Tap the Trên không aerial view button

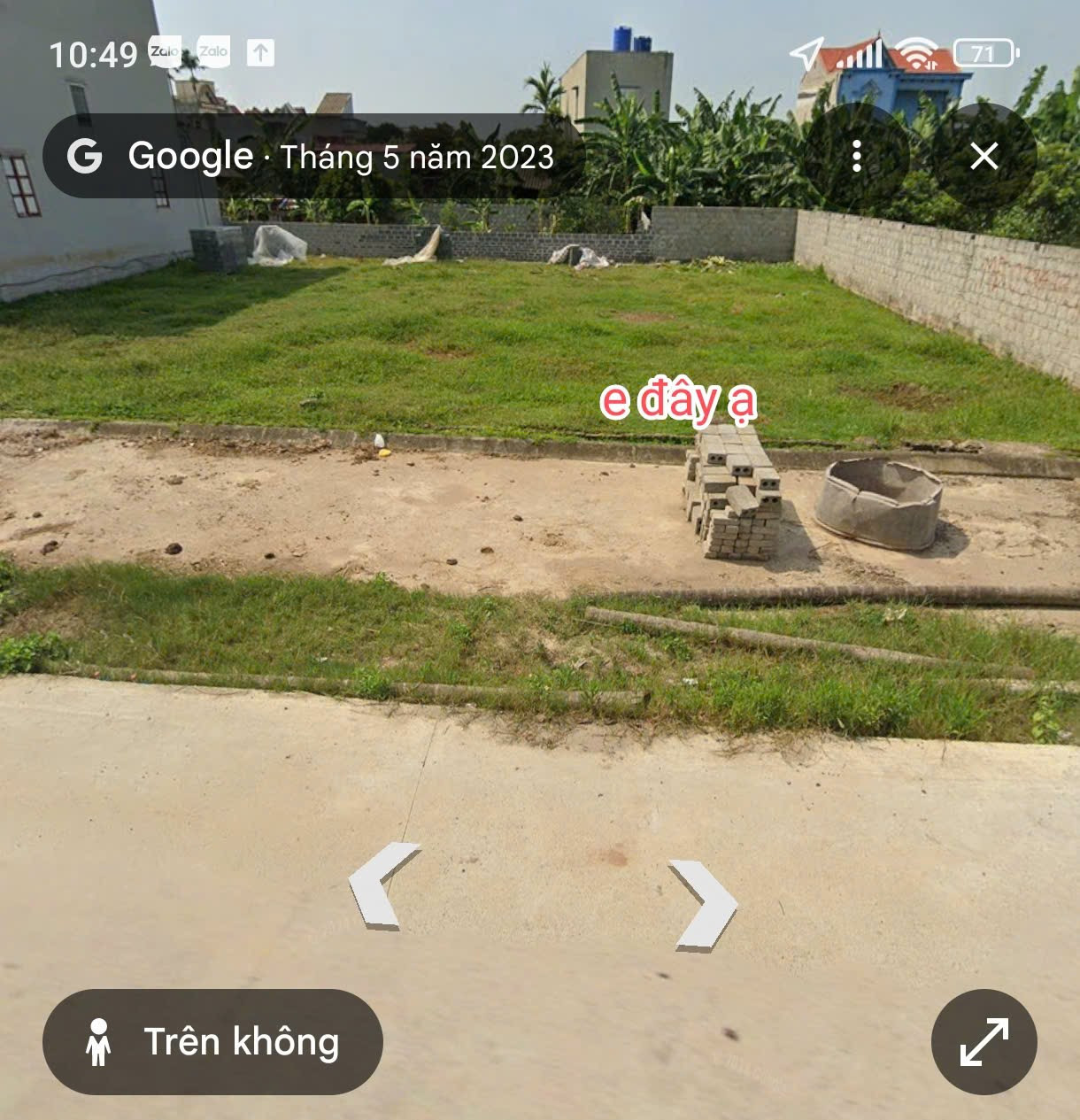212,1042
